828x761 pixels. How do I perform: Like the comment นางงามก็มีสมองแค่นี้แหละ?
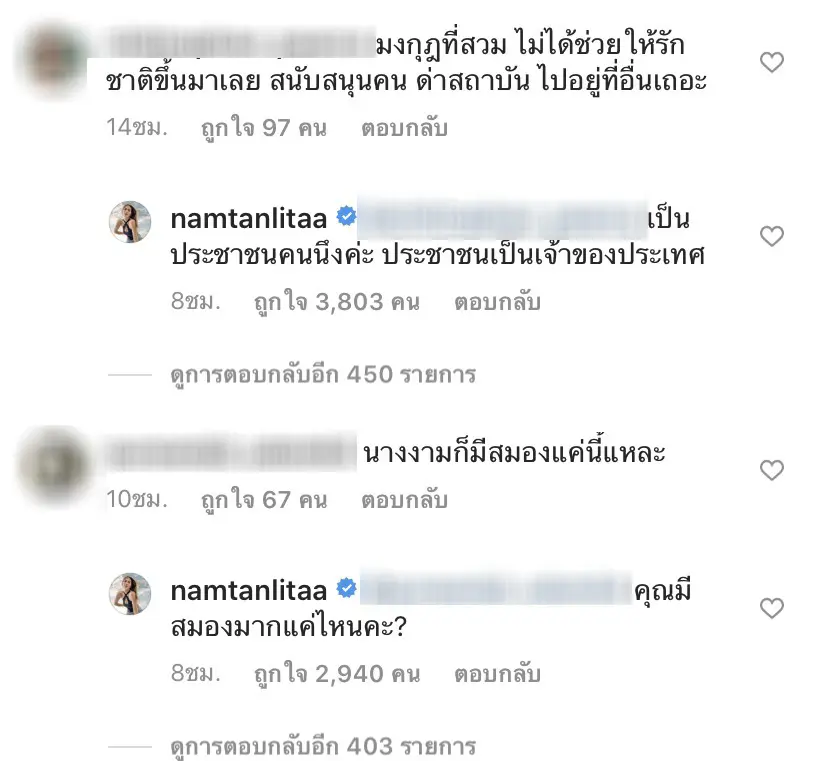coord(771,470)
